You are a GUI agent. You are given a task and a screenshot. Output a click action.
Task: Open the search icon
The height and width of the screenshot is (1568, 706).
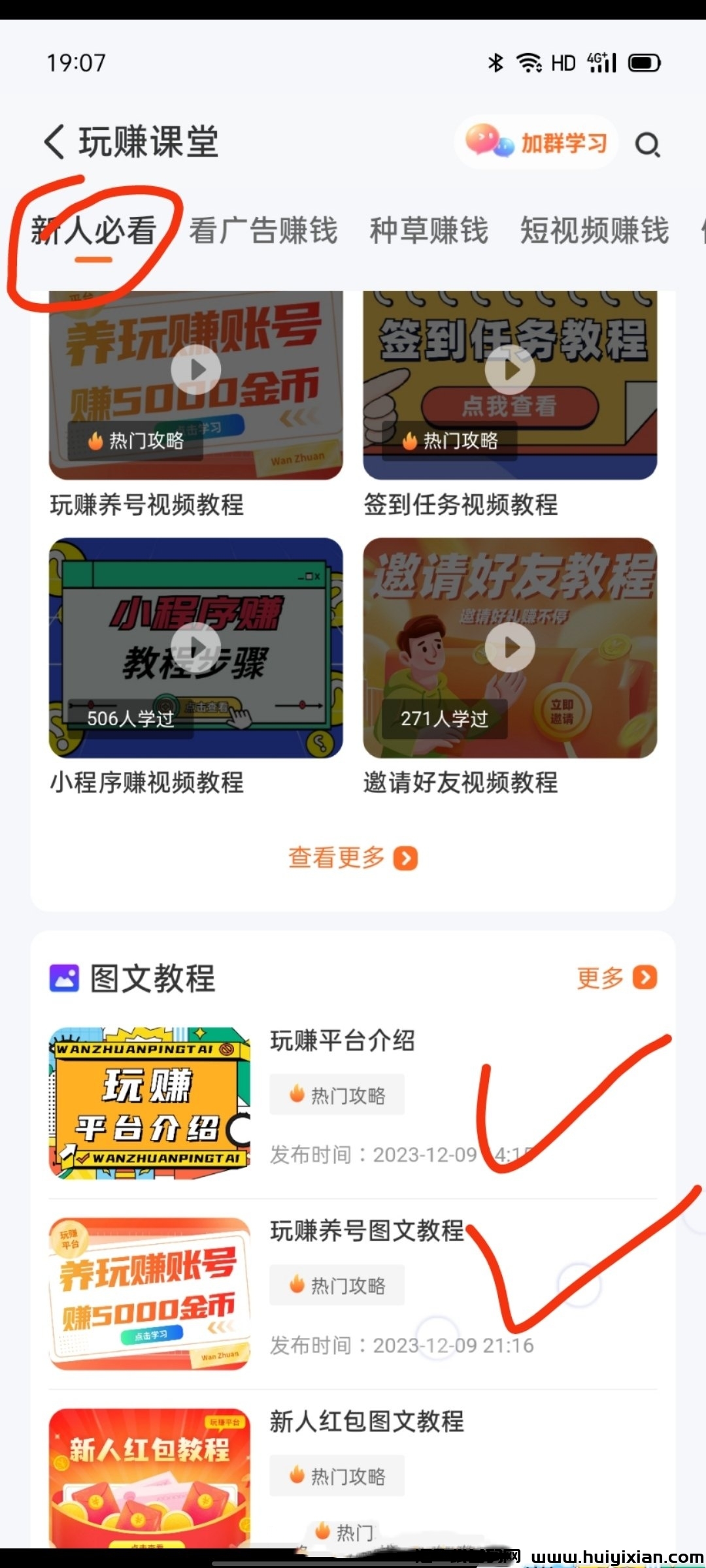(x=647, y=144)
